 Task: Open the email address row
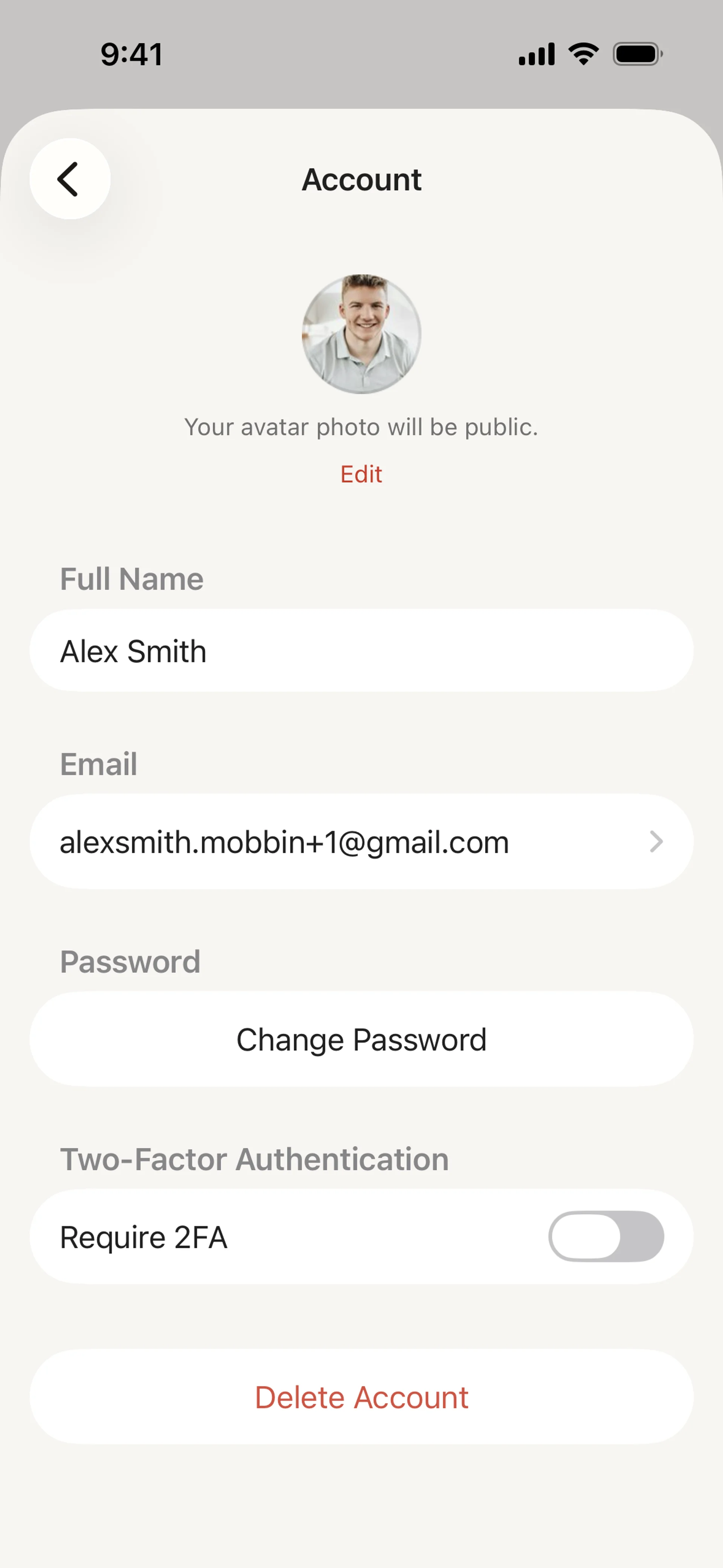(x=361, y=842)
